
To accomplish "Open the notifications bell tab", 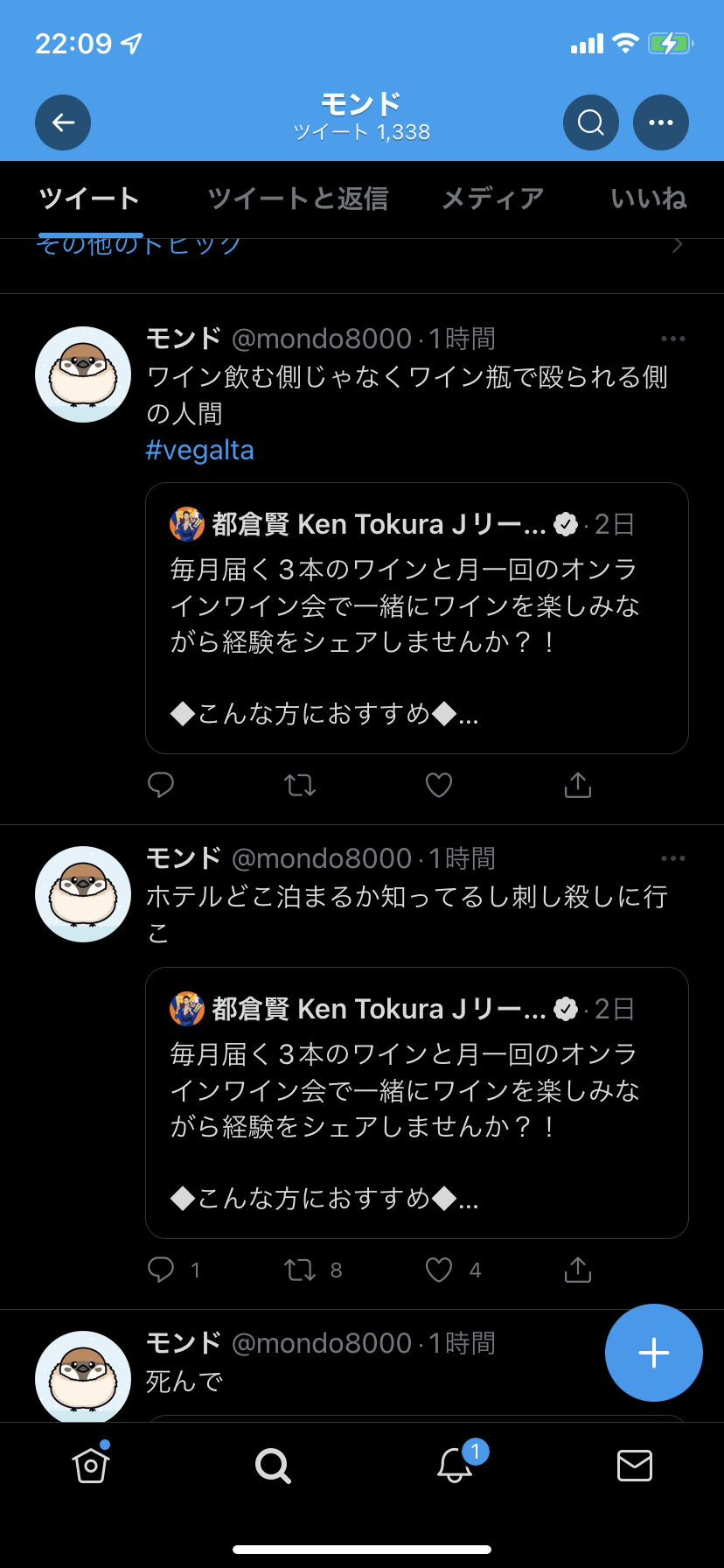I will (455, 1465).
